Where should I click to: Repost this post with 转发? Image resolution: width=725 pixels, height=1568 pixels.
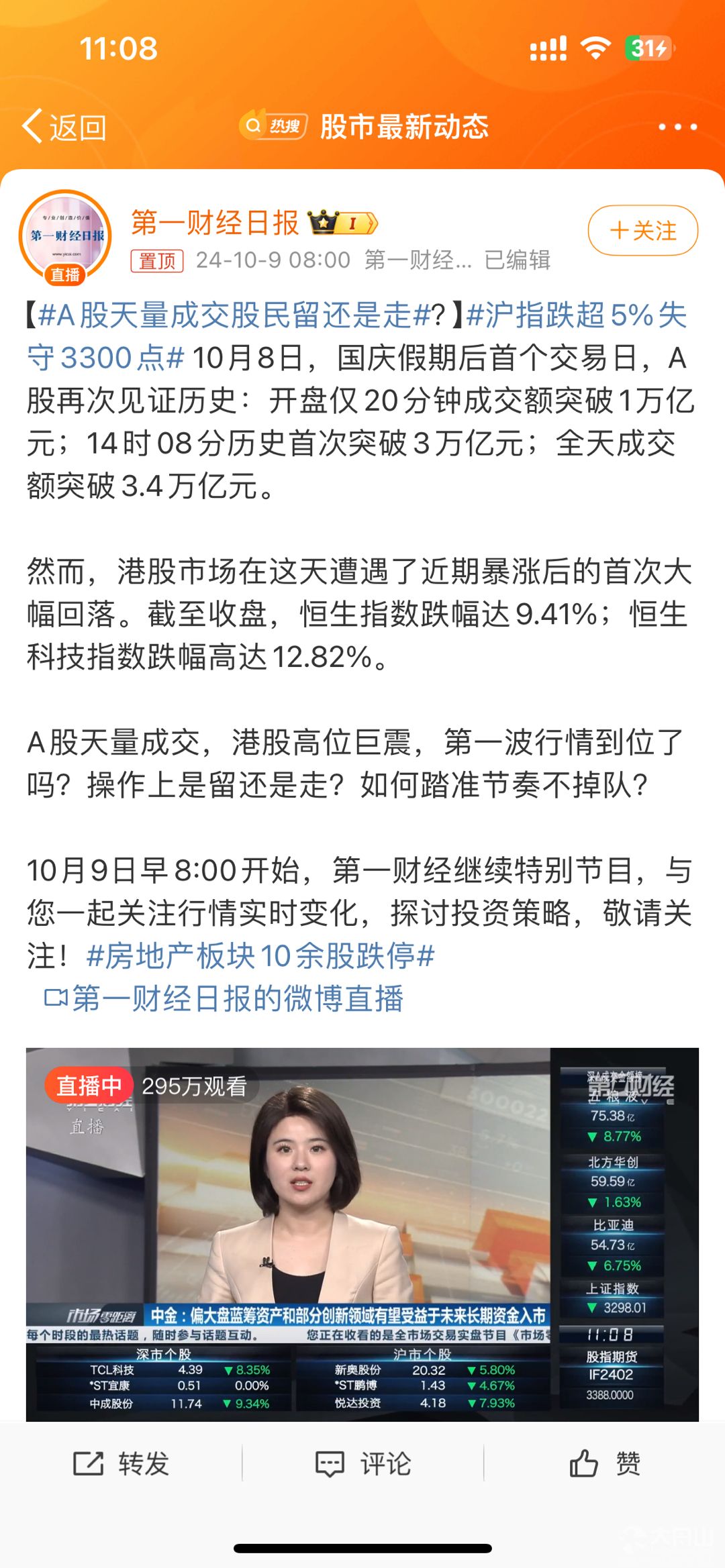pyautogui.click(x=121, y=1463)
